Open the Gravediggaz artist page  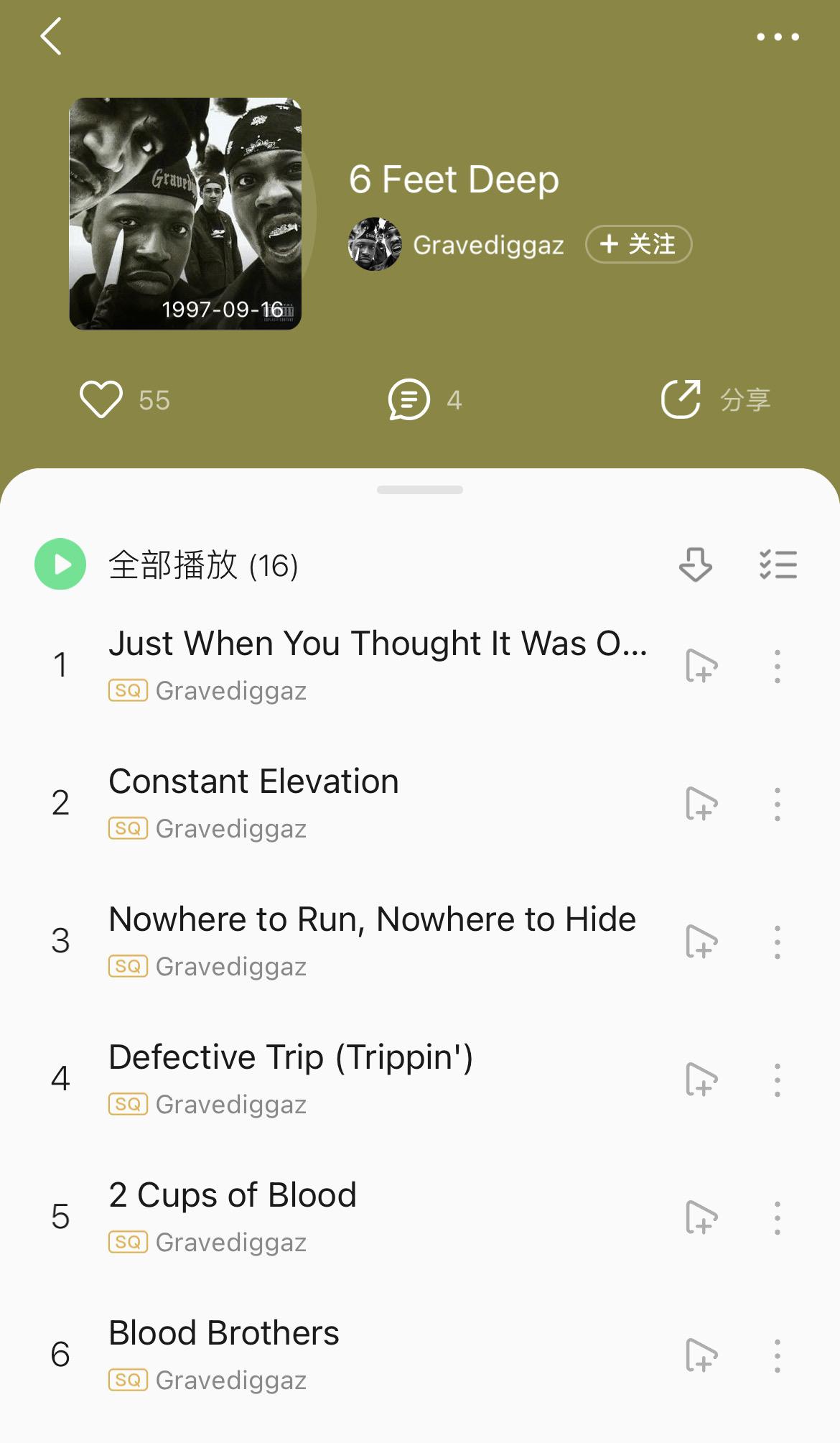[x=488, y=245]
